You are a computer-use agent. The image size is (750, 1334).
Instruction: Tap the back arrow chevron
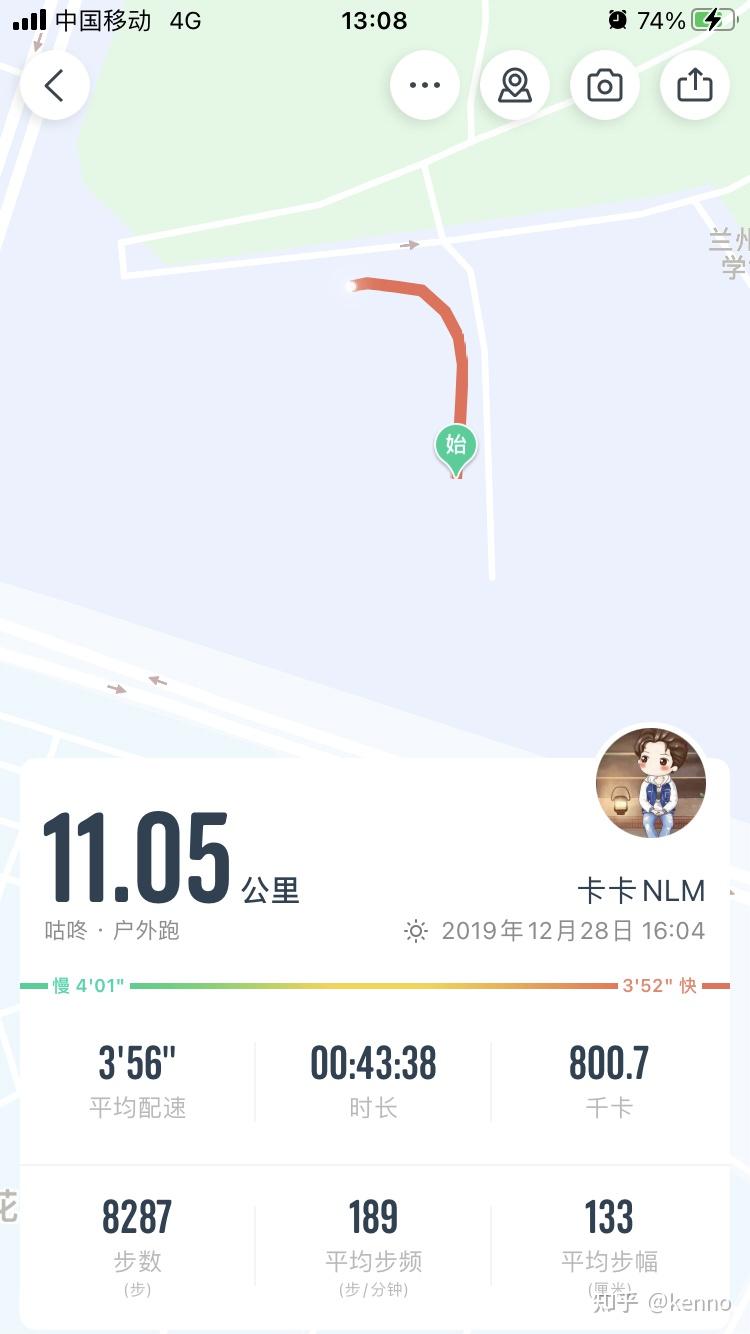click(x=55, y=85)
